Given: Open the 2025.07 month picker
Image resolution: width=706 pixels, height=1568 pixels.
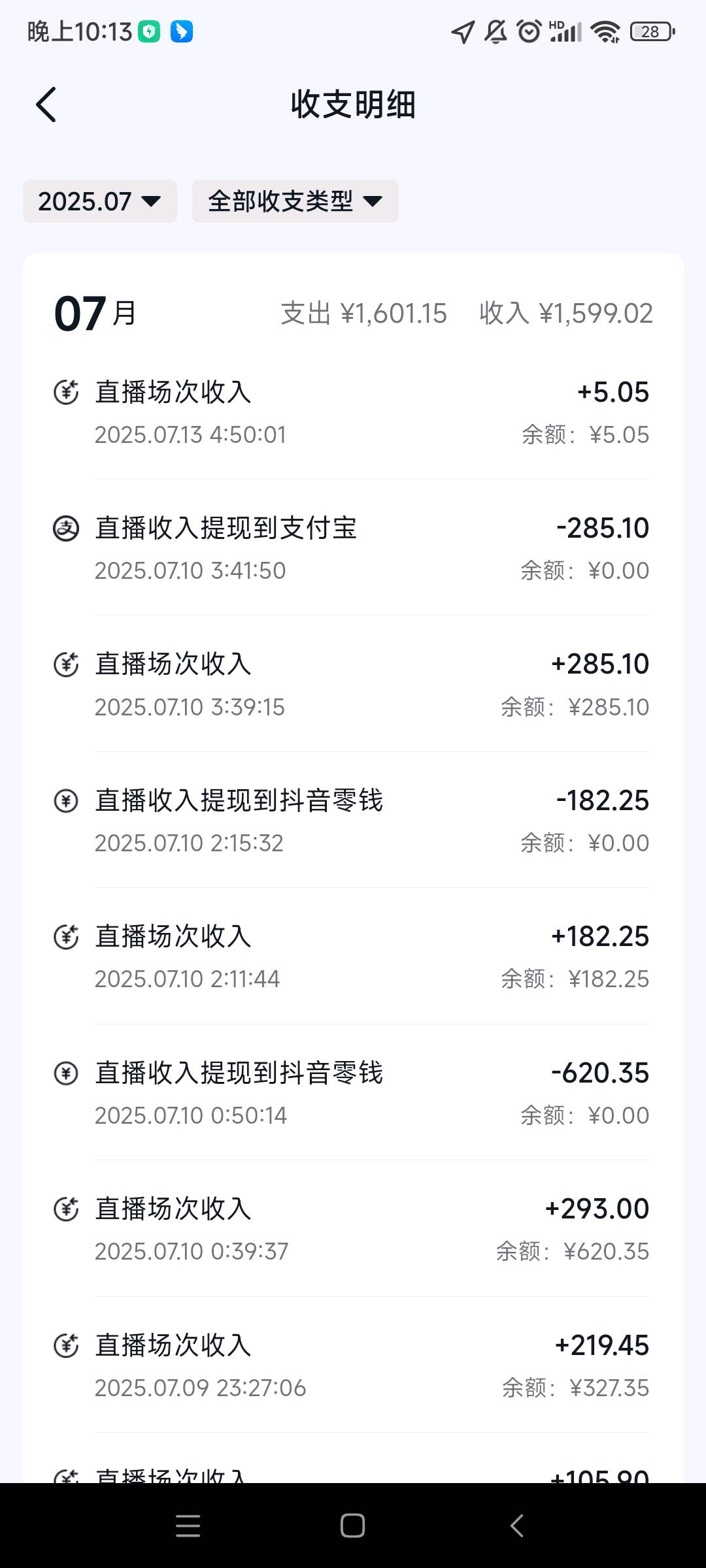Looking at the screenshot, I should click(100, 201).
